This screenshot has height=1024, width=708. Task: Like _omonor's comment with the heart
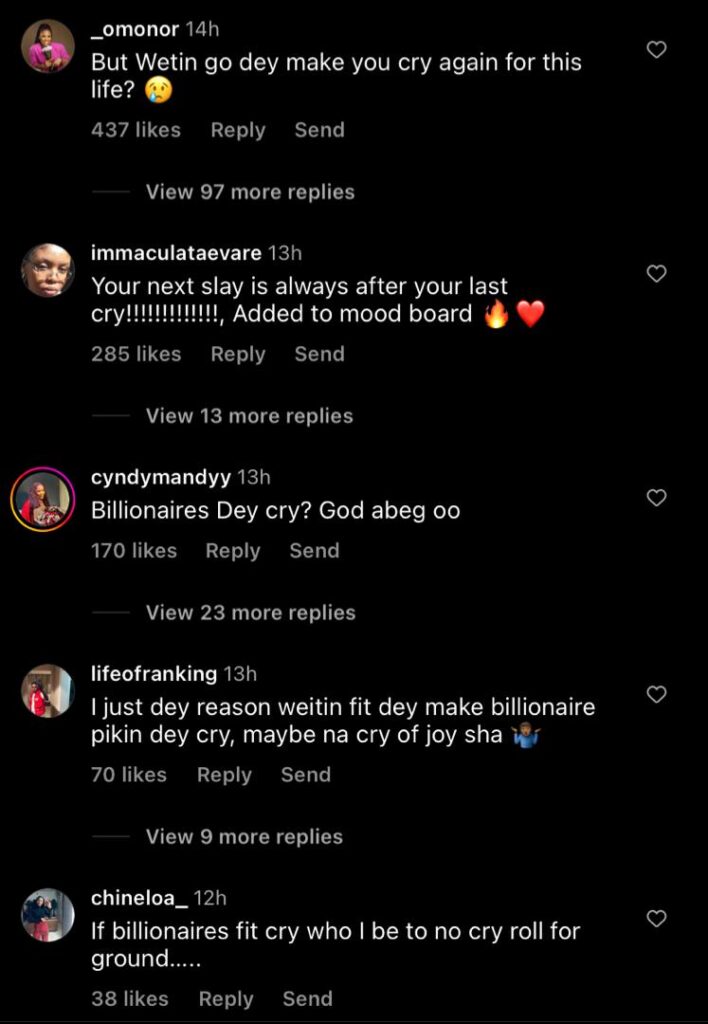click(656, 49)
